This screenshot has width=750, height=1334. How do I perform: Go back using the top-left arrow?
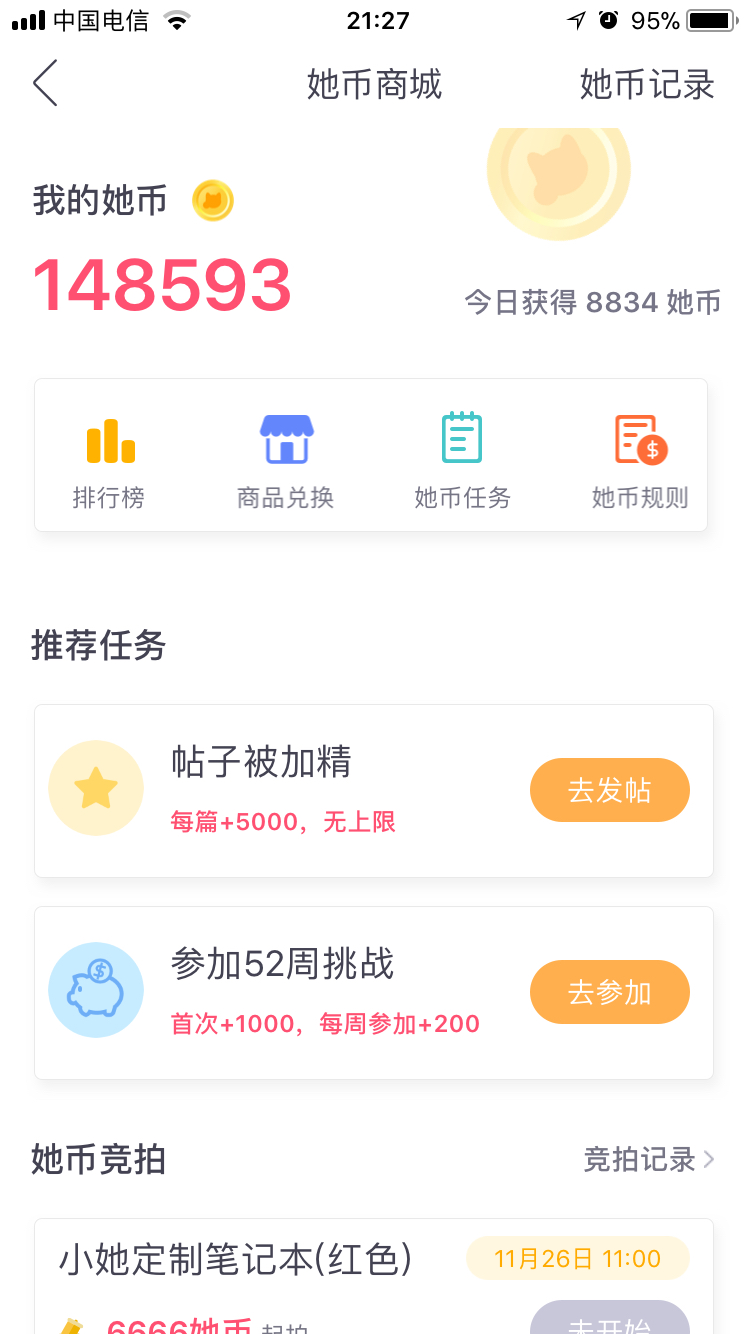(x=45, y=83)
